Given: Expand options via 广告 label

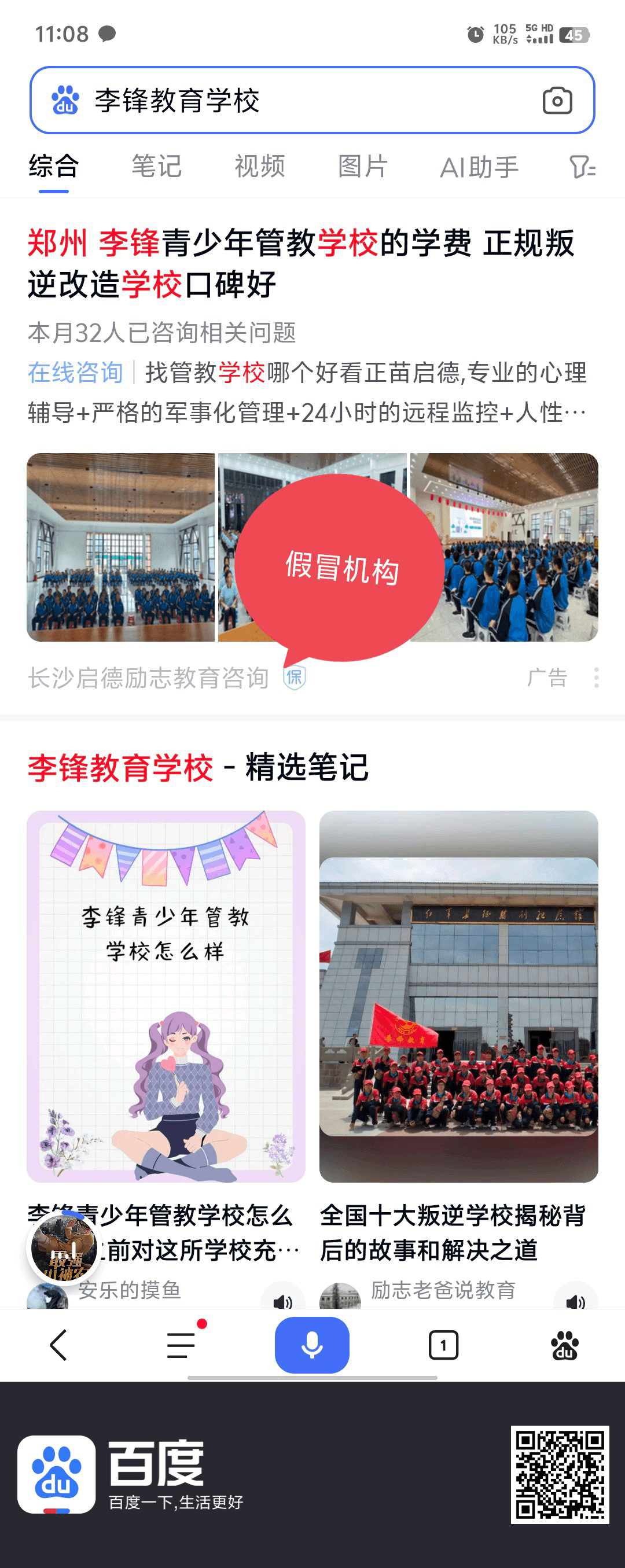Looking at the screenshot, I should click(x=546, y=678).
